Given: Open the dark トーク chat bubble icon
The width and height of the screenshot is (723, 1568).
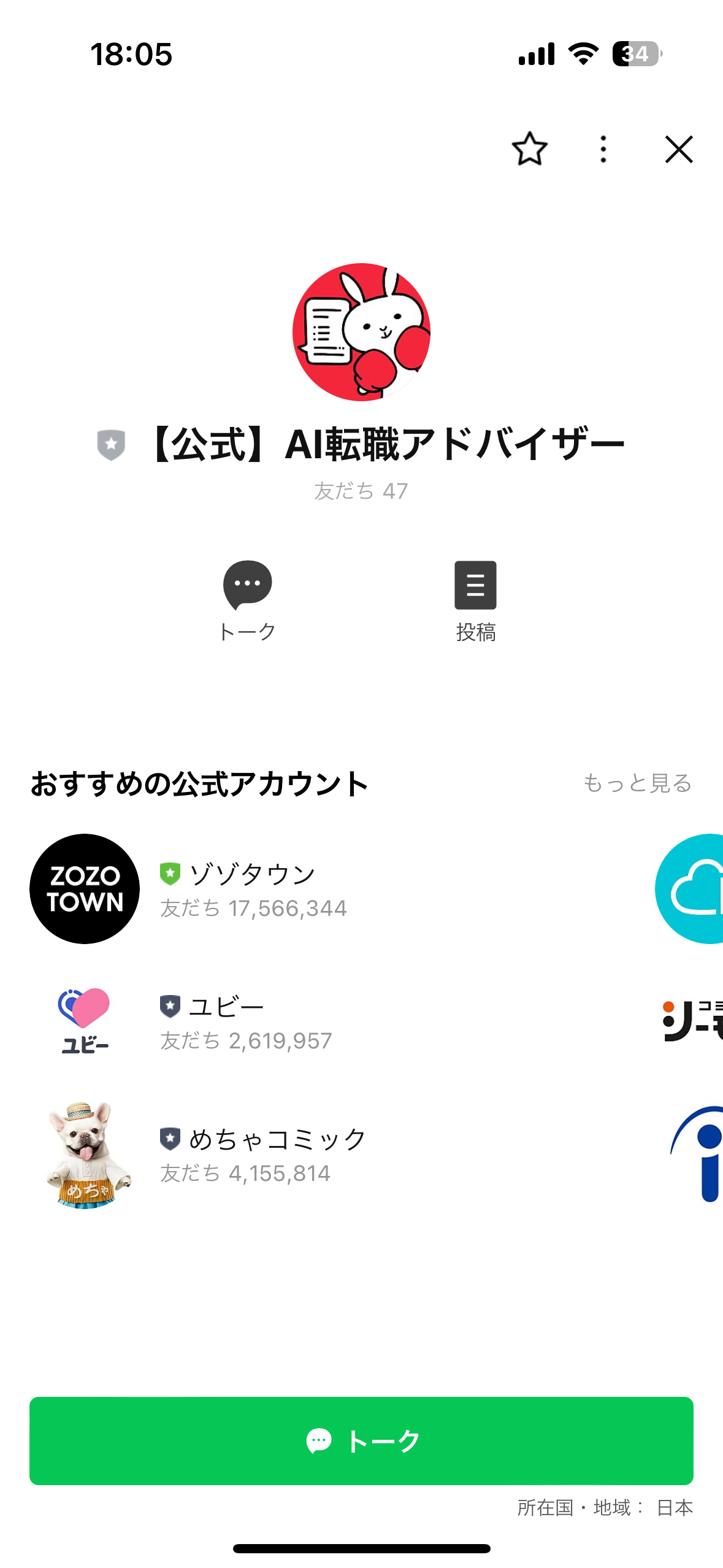Looking at the screenshot, I should click(x=247, y=585).
